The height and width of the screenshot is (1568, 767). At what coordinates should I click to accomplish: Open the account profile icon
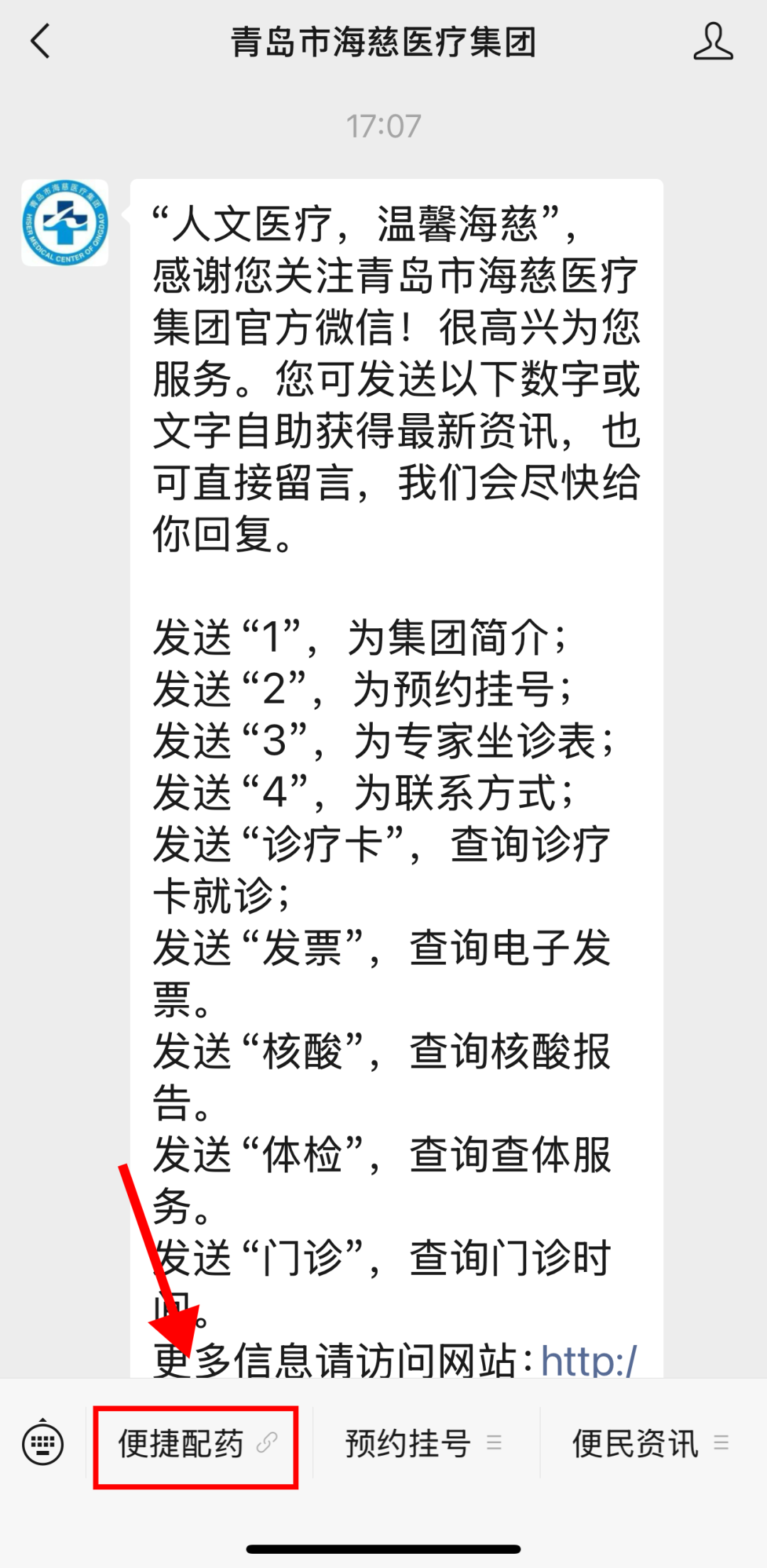pos(712,41)
